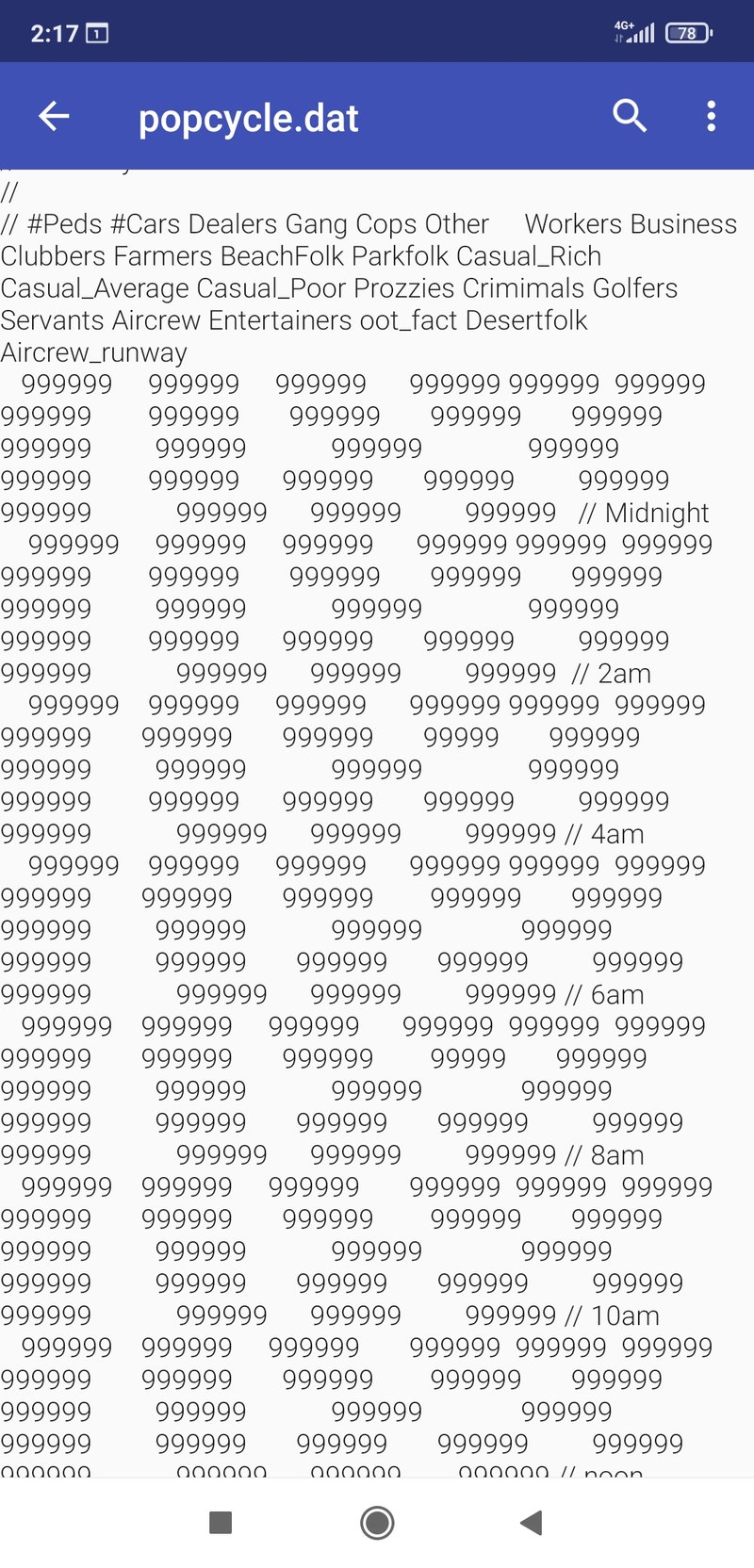The image size is (754, 1568).
Task: Open recent apps with square button
Action: point(221,1522)
